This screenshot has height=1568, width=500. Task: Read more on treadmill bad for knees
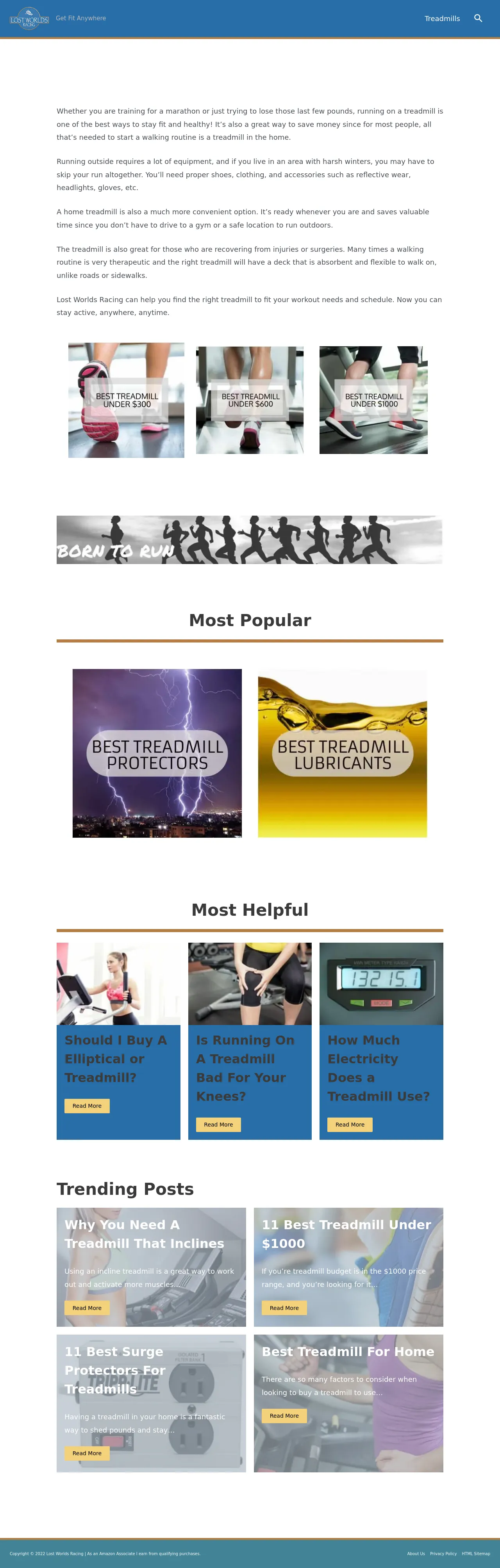(x=218, y=1124)
